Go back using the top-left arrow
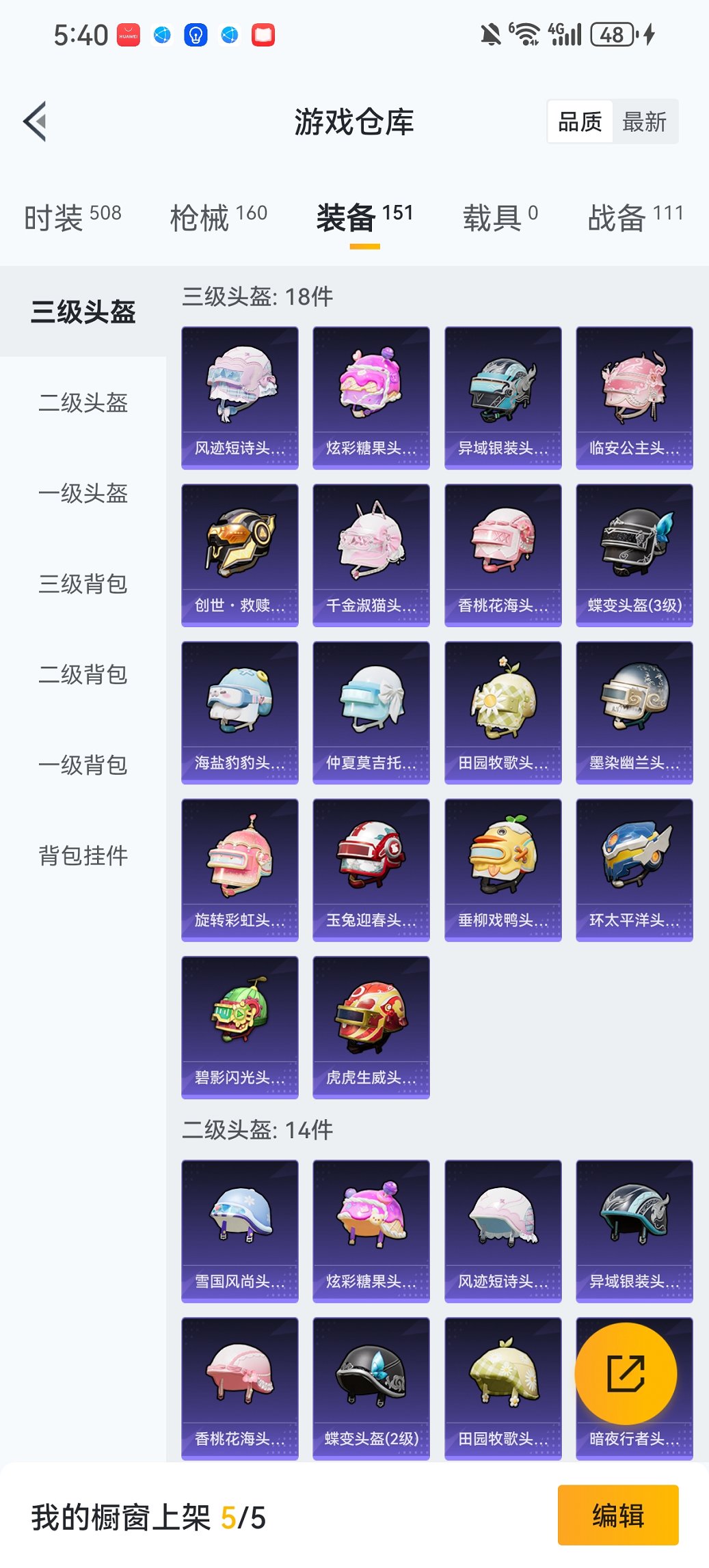The image size is (709, 1568). (36, 122)
